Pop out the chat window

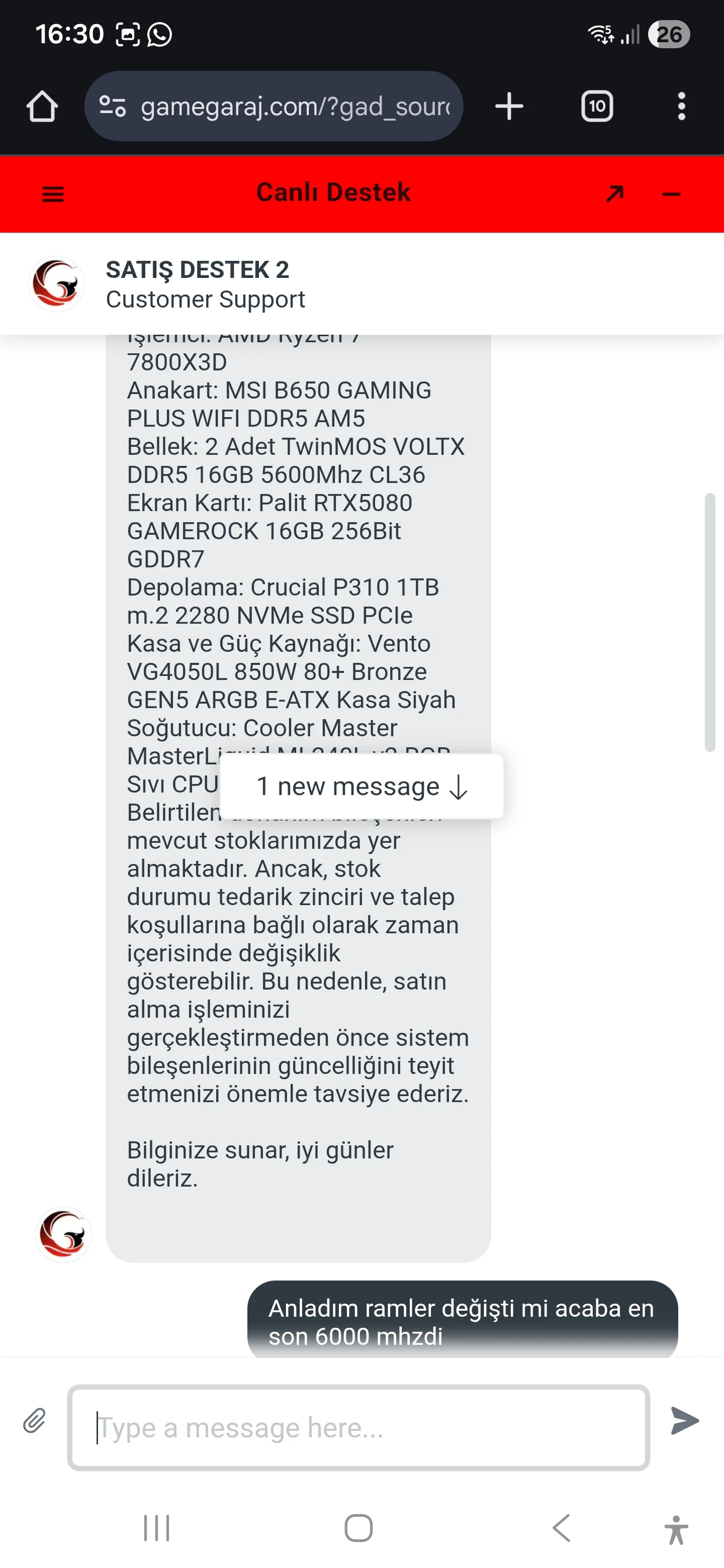[x=614, y=194]
